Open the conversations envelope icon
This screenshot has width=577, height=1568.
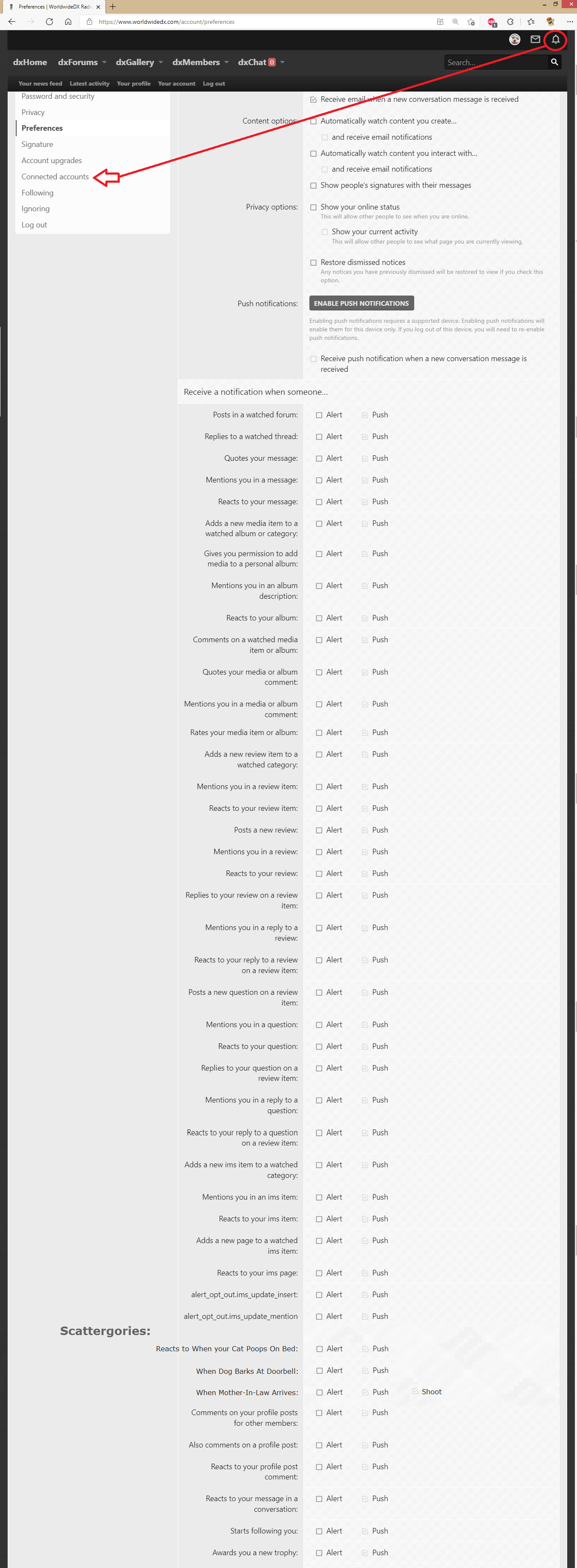coord(535,40)
